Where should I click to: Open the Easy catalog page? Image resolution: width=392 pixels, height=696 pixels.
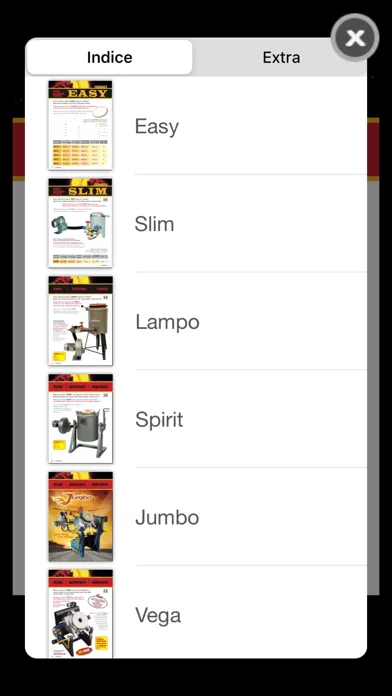(x=196, y=126)
